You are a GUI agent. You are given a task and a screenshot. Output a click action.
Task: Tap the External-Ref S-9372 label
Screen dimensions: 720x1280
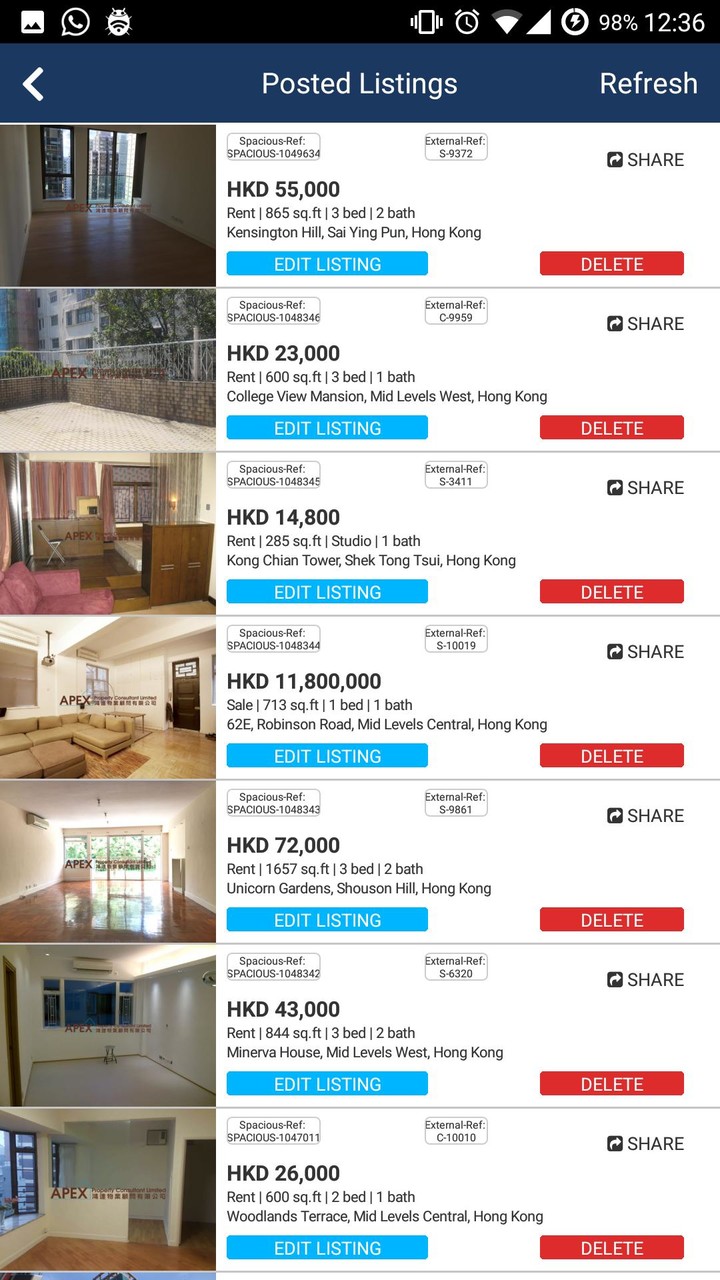point(455,146)
